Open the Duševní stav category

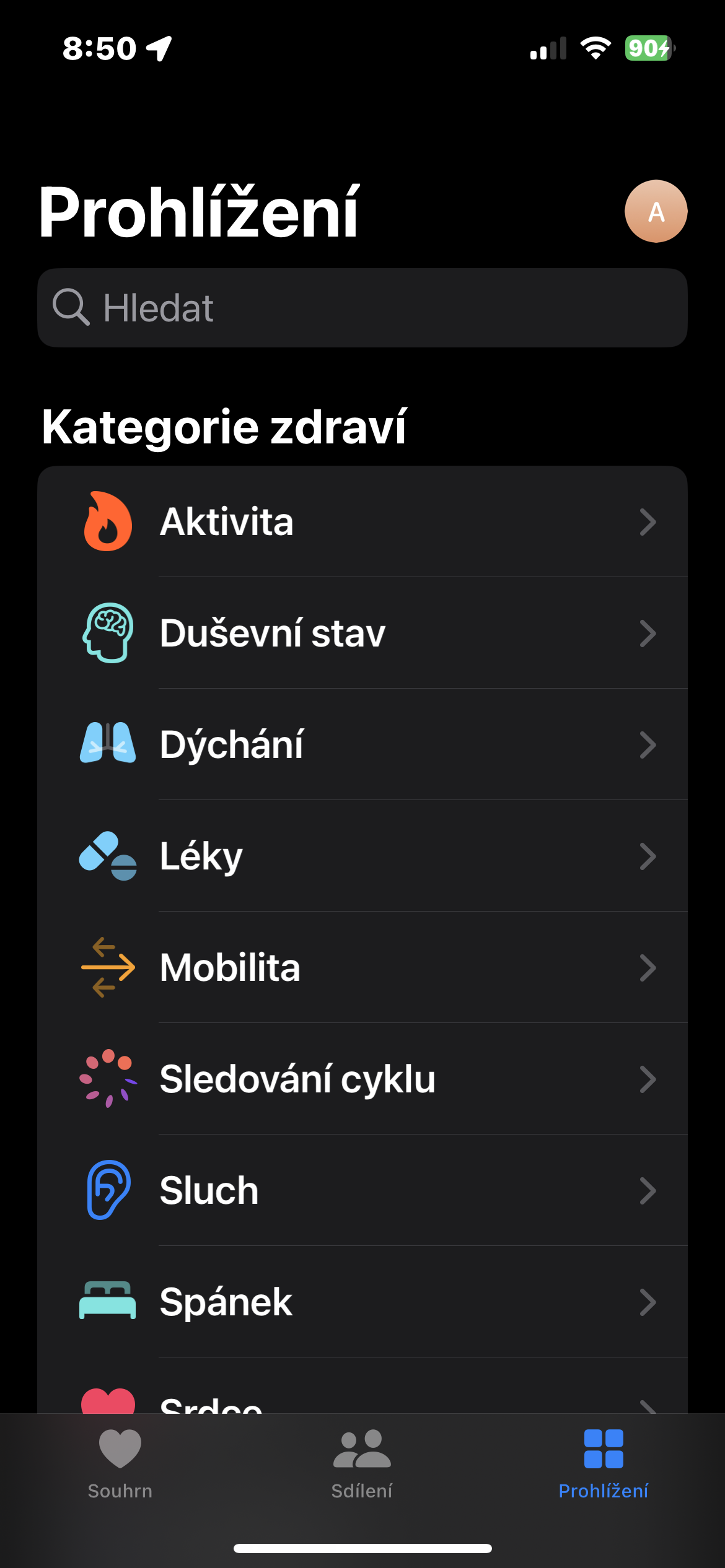[362, 633]
